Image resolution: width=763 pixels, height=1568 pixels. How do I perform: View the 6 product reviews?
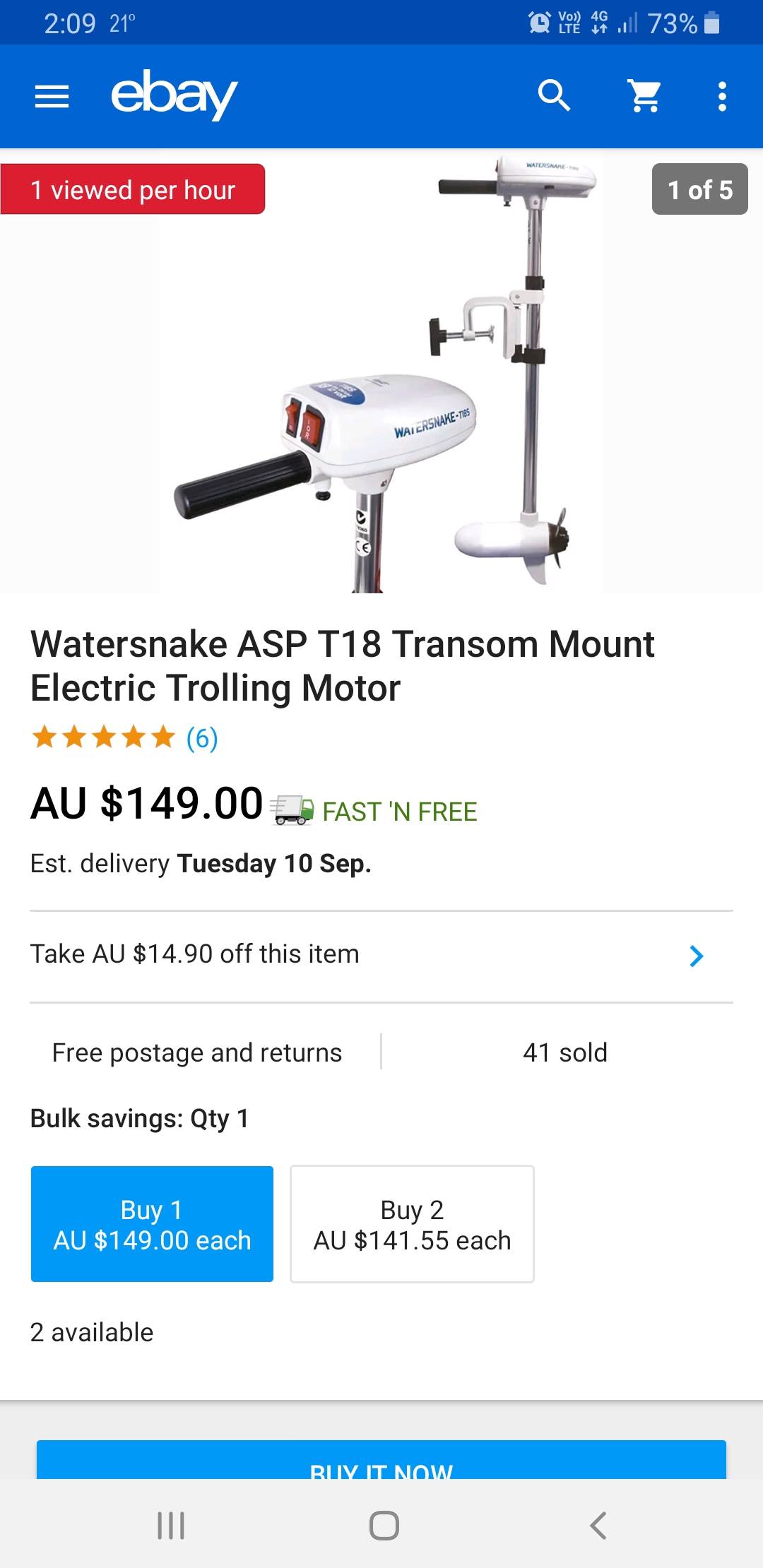pos(201,738)
